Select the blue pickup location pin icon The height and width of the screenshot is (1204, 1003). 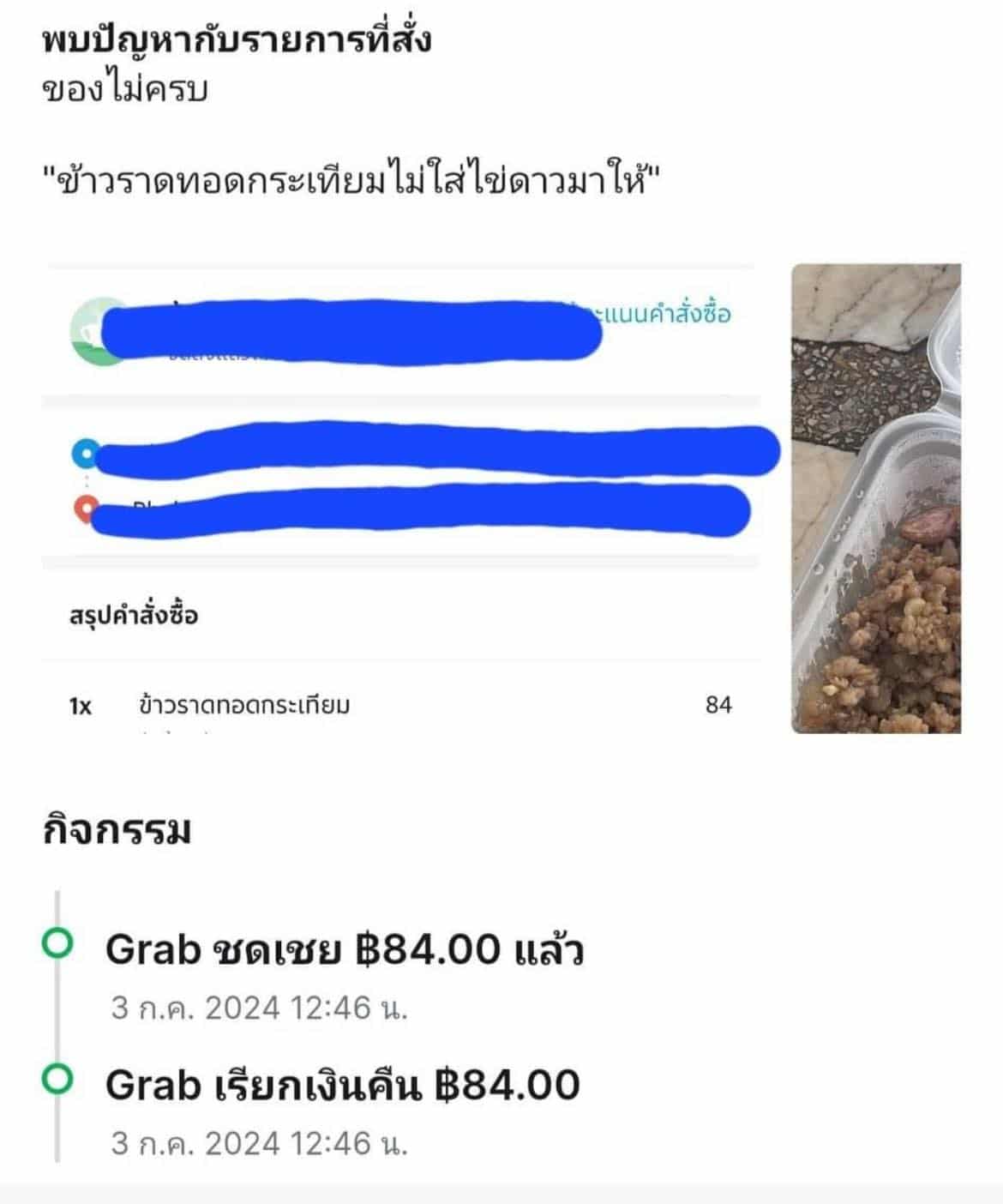(x=86, y=452)
